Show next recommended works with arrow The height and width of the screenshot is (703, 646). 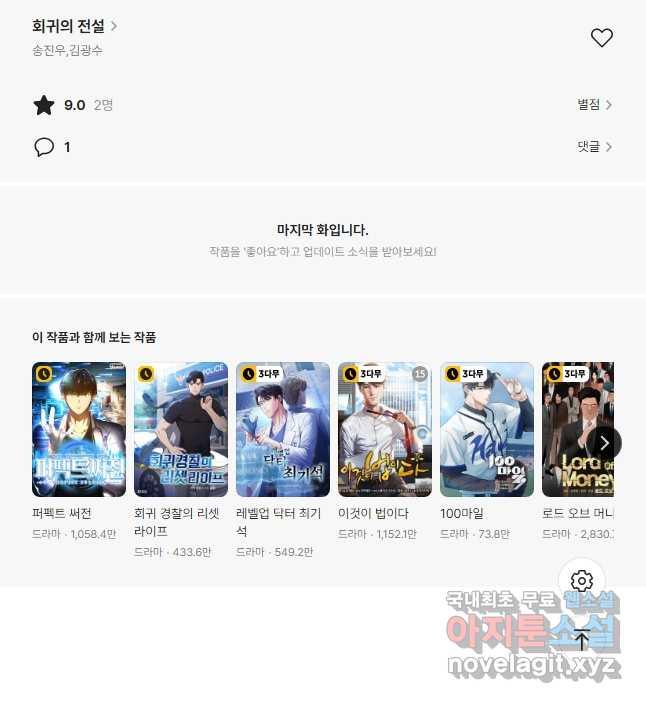[x=604, y=443]
